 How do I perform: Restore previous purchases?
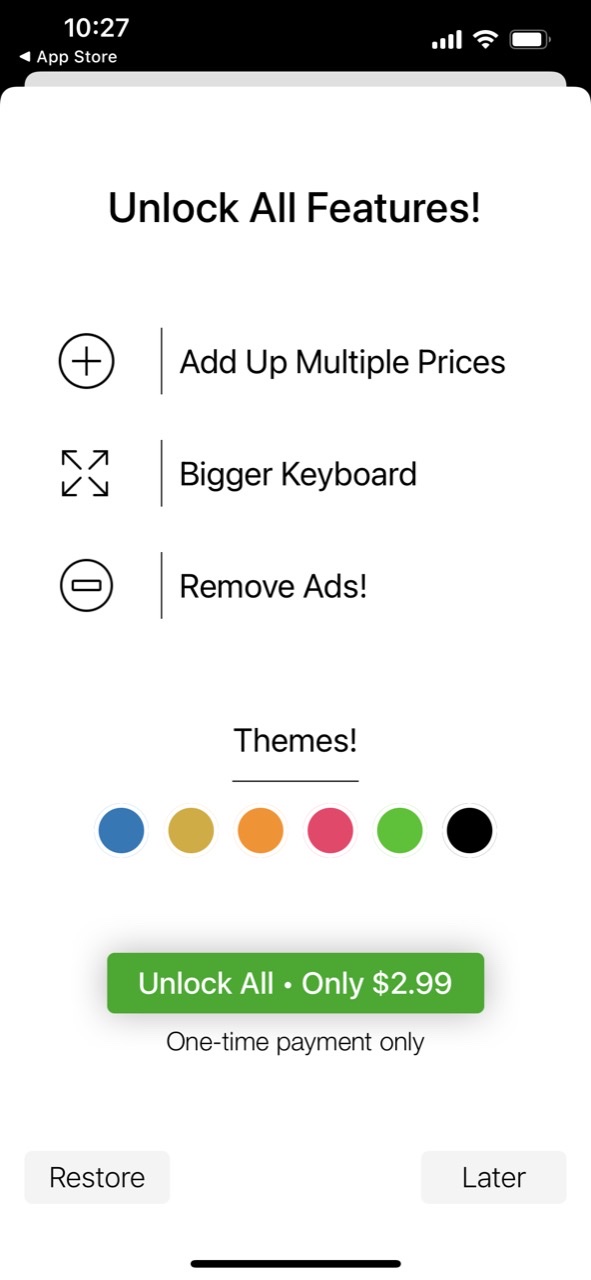point(97,1177)
